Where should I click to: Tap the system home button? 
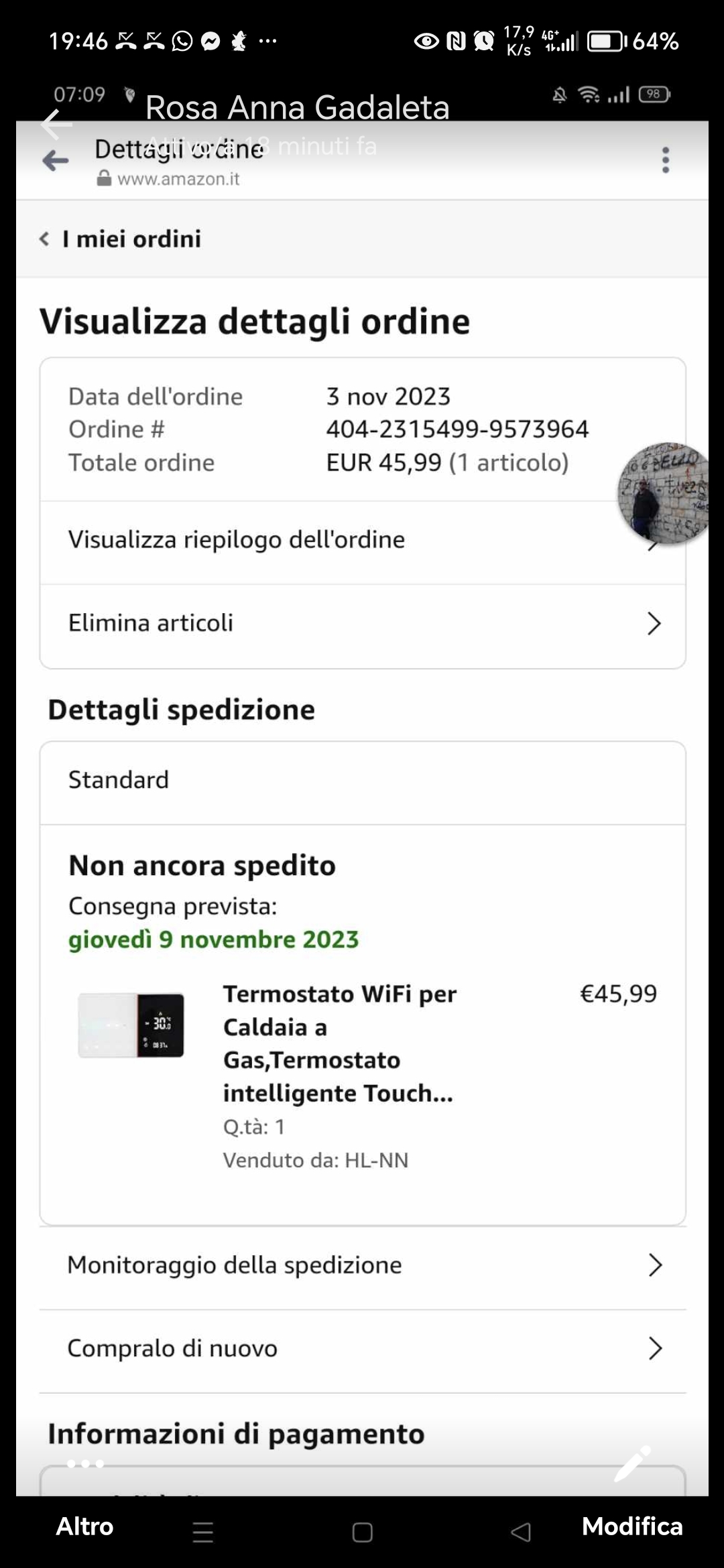pyautogui.click(x=362, y=1532)
